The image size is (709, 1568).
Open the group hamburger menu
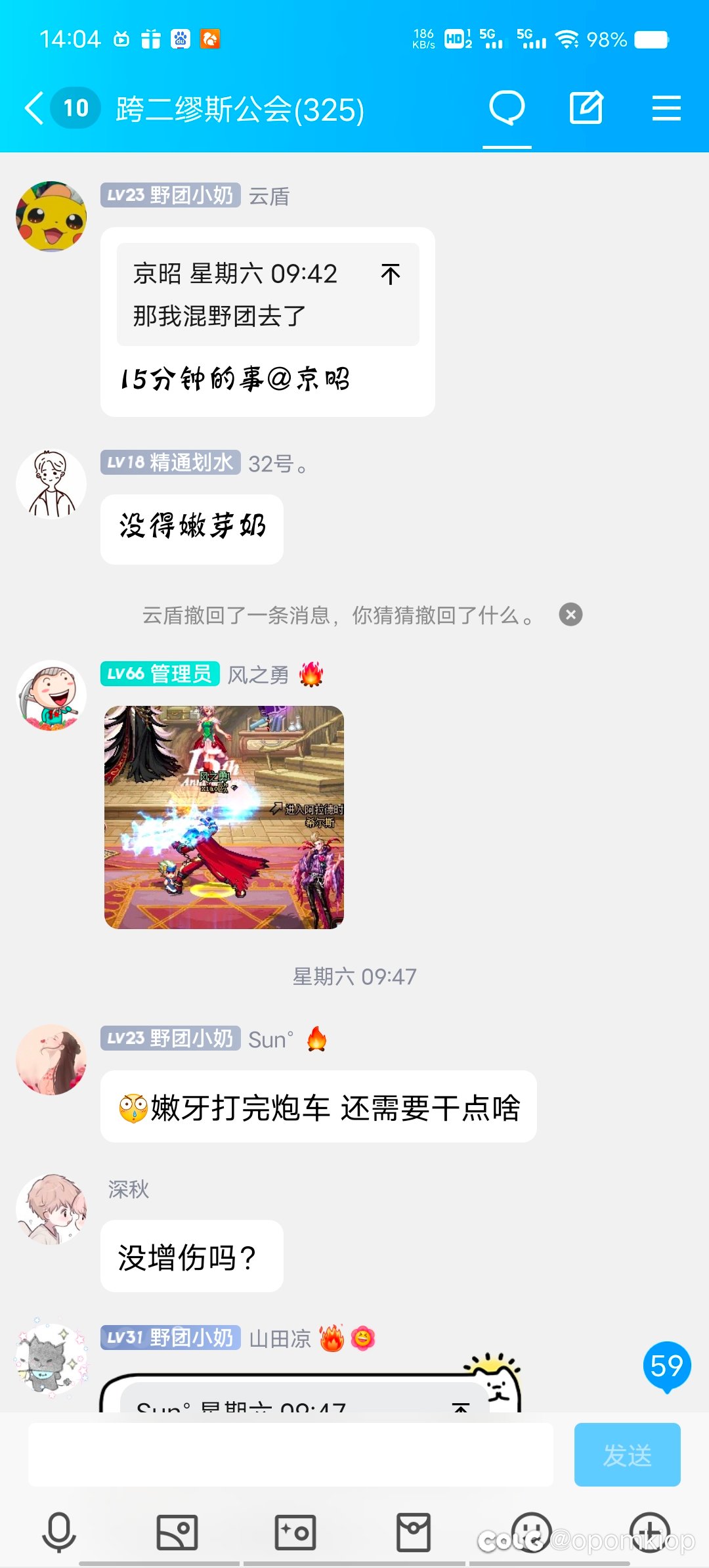[x=666, y=108]
